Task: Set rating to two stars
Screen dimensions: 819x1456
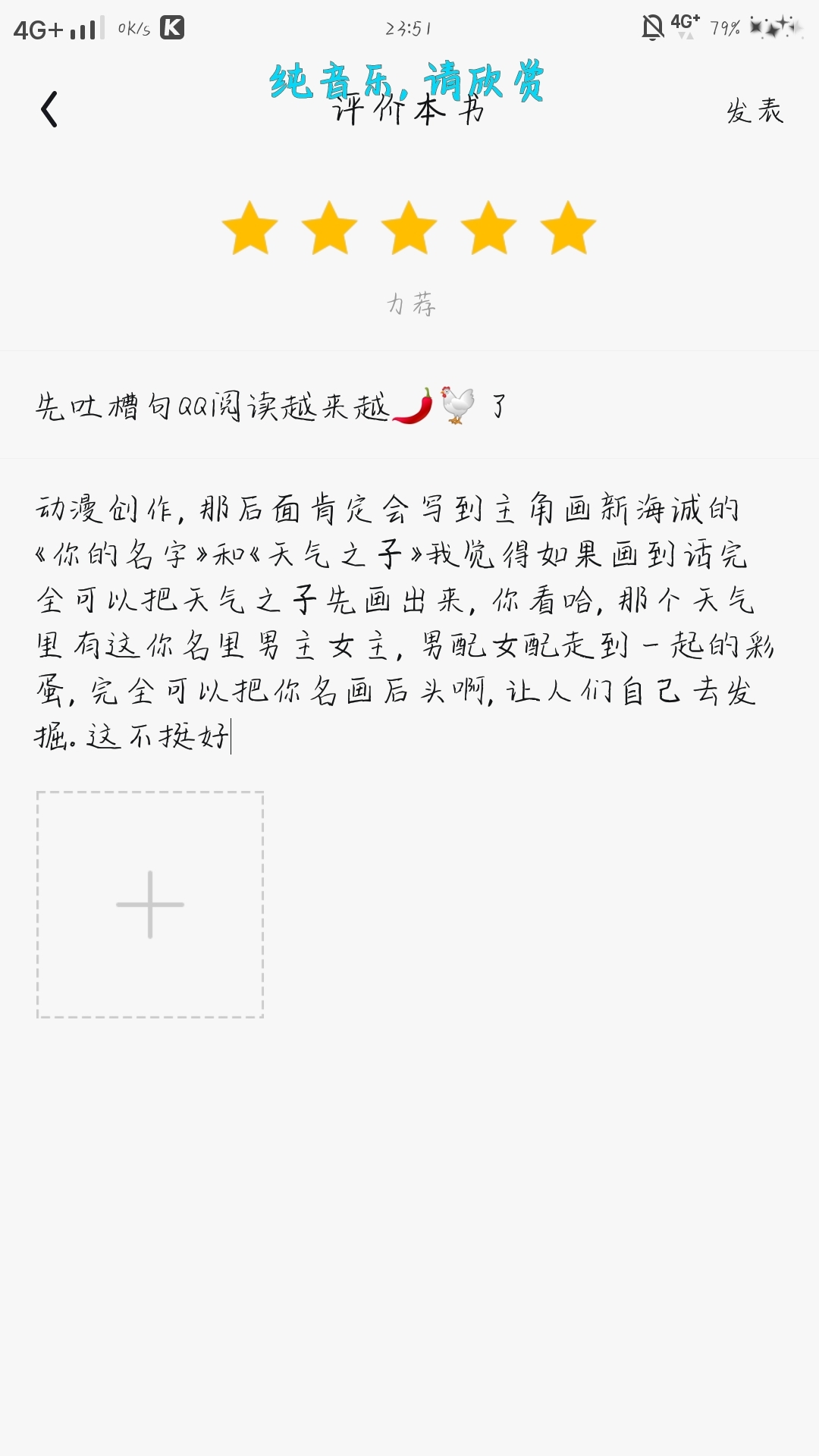Action: click(329, 227)
